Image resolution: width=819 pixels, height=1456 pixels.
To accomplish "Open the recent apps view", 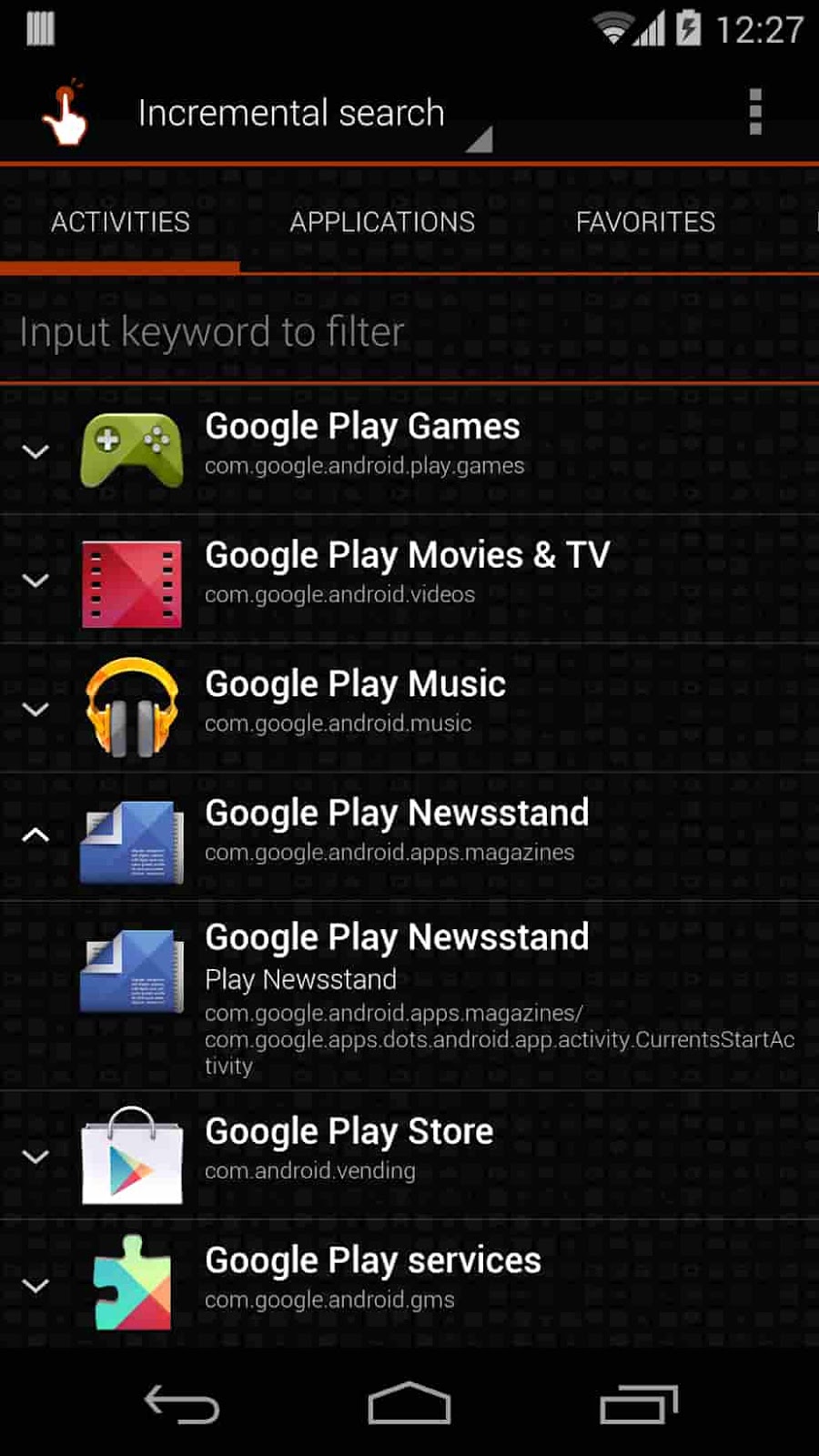I will (x=639, y=1404).
